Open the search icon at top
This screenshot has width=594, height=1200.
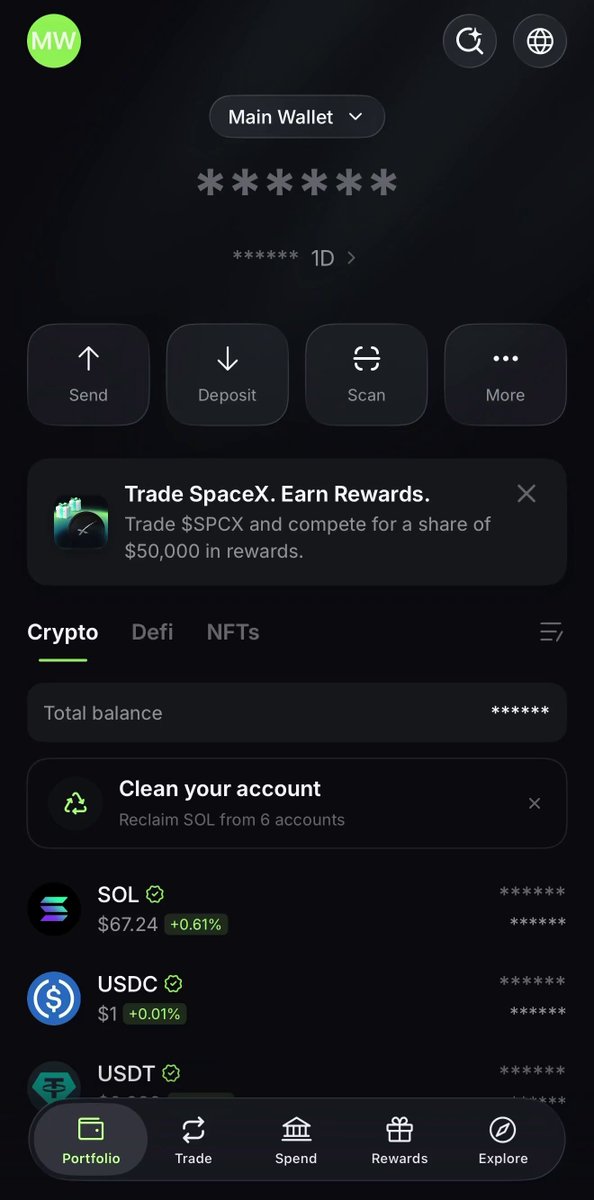[x=470, y=41]
